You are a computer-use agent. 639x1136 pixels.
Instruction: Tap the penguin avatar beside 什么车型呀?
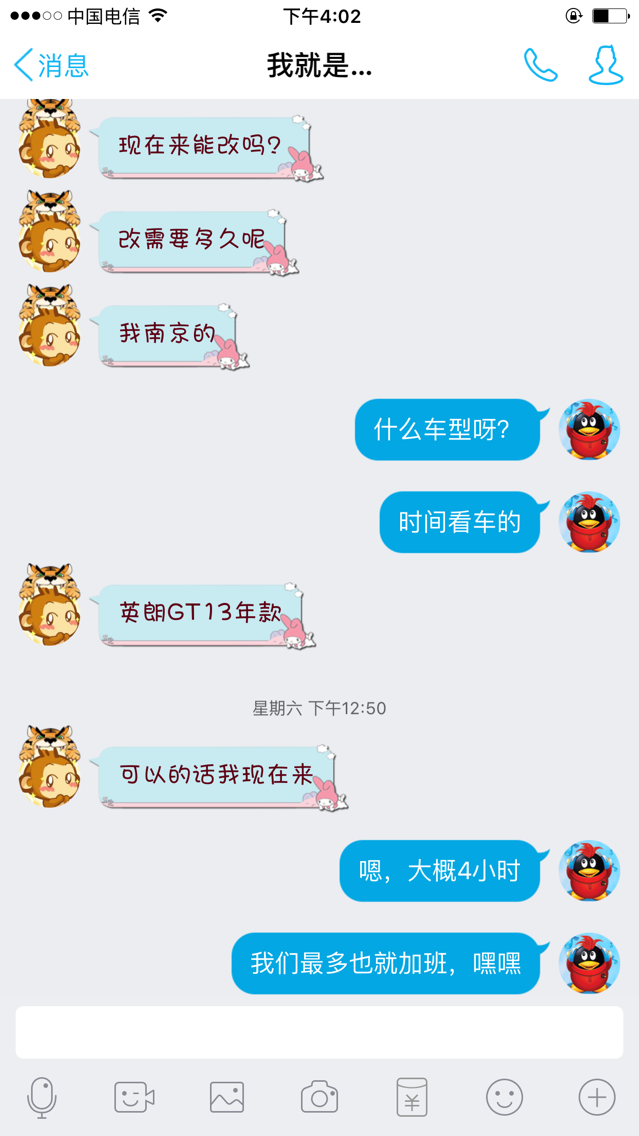(589, 429)
